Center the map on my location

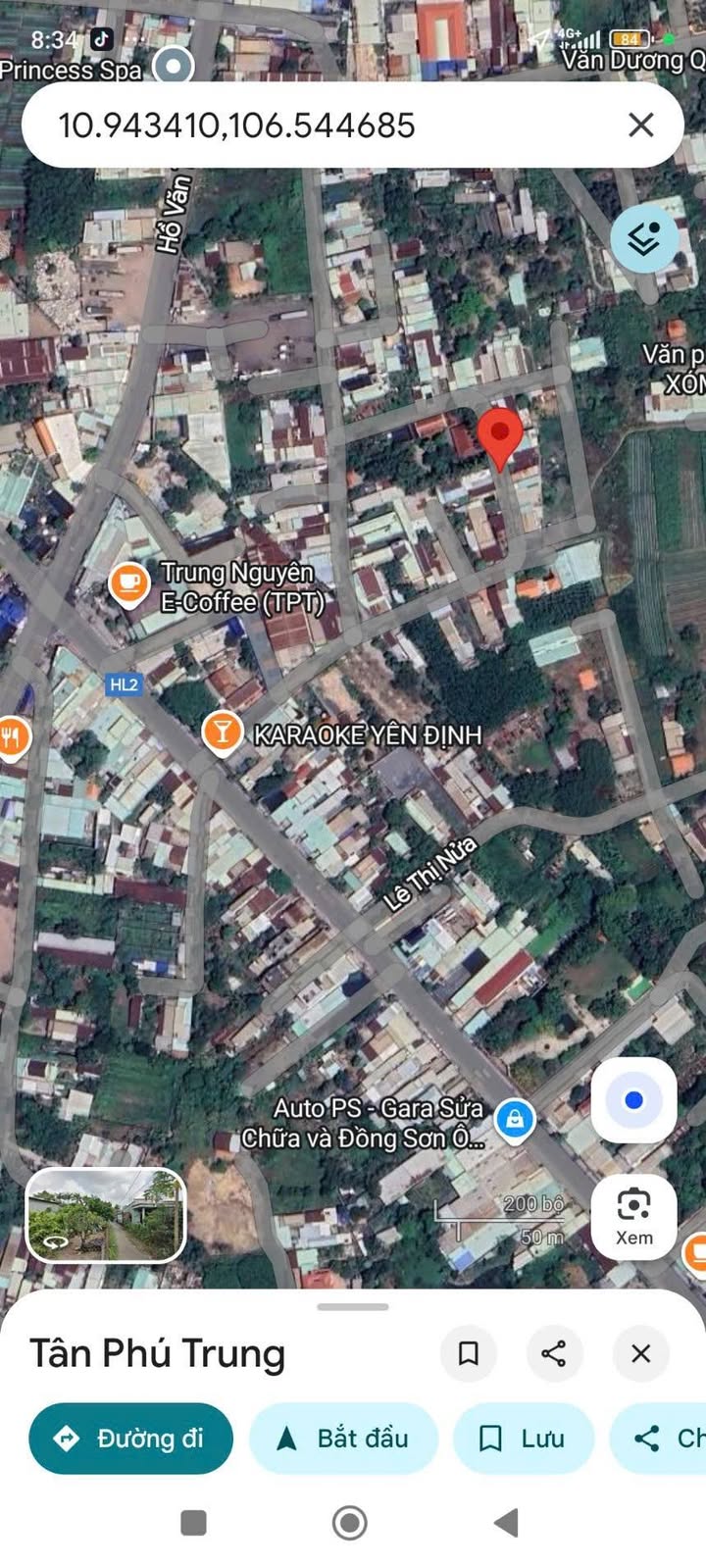(633, 1100)
